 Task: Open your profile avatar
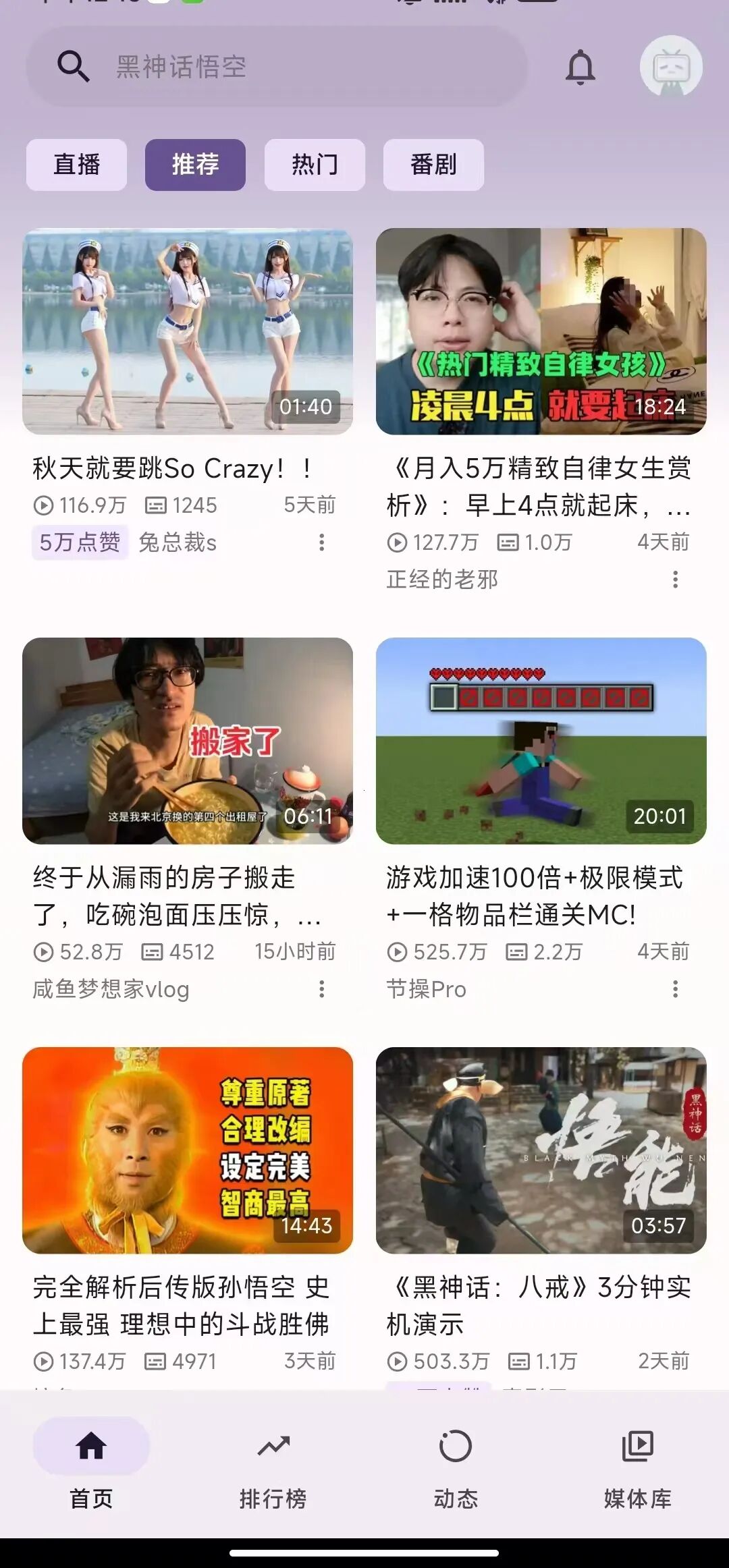click(671, 67)
